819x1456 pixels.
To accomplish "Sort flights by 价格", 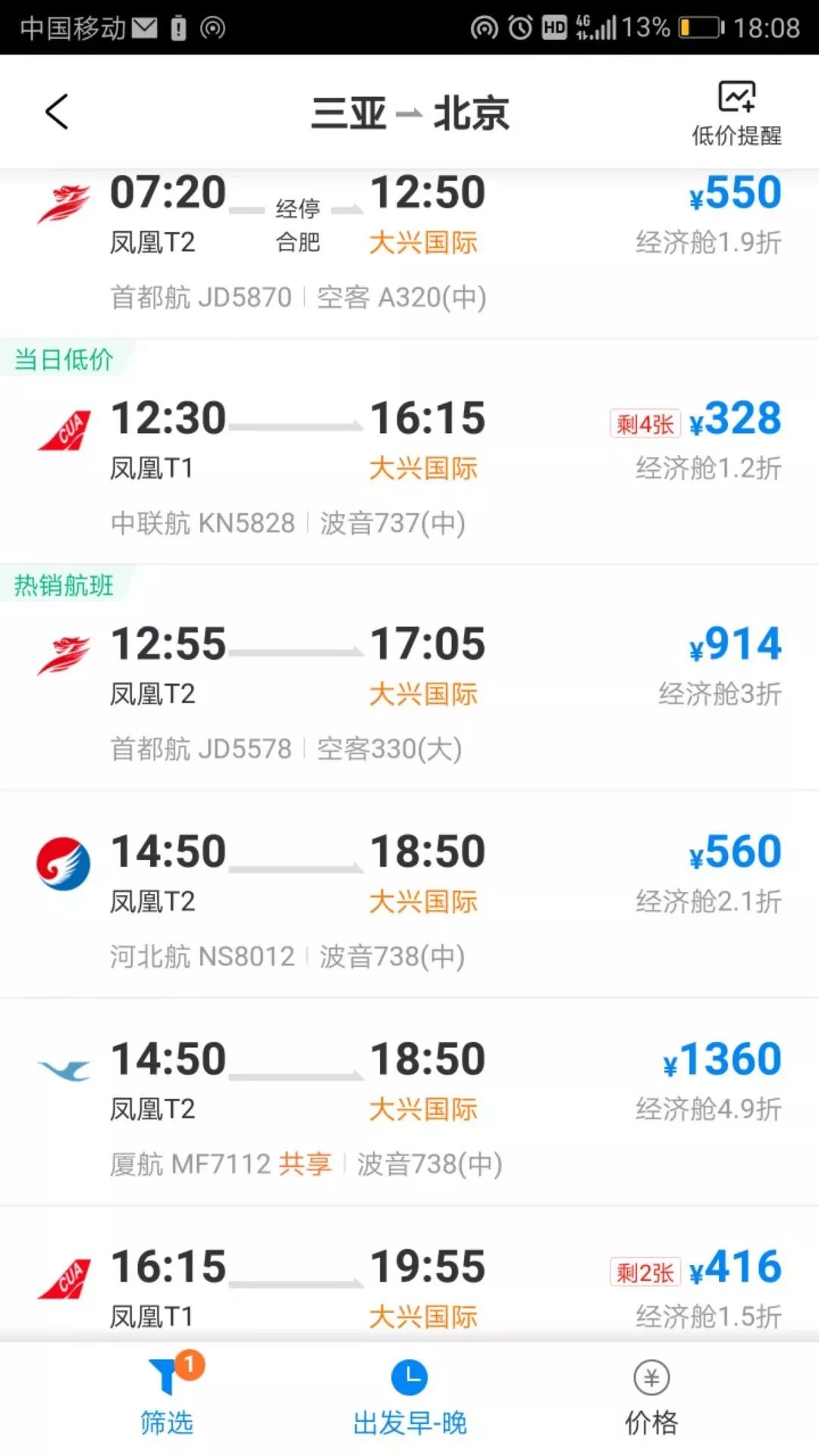I will (x=651, y=1399).
